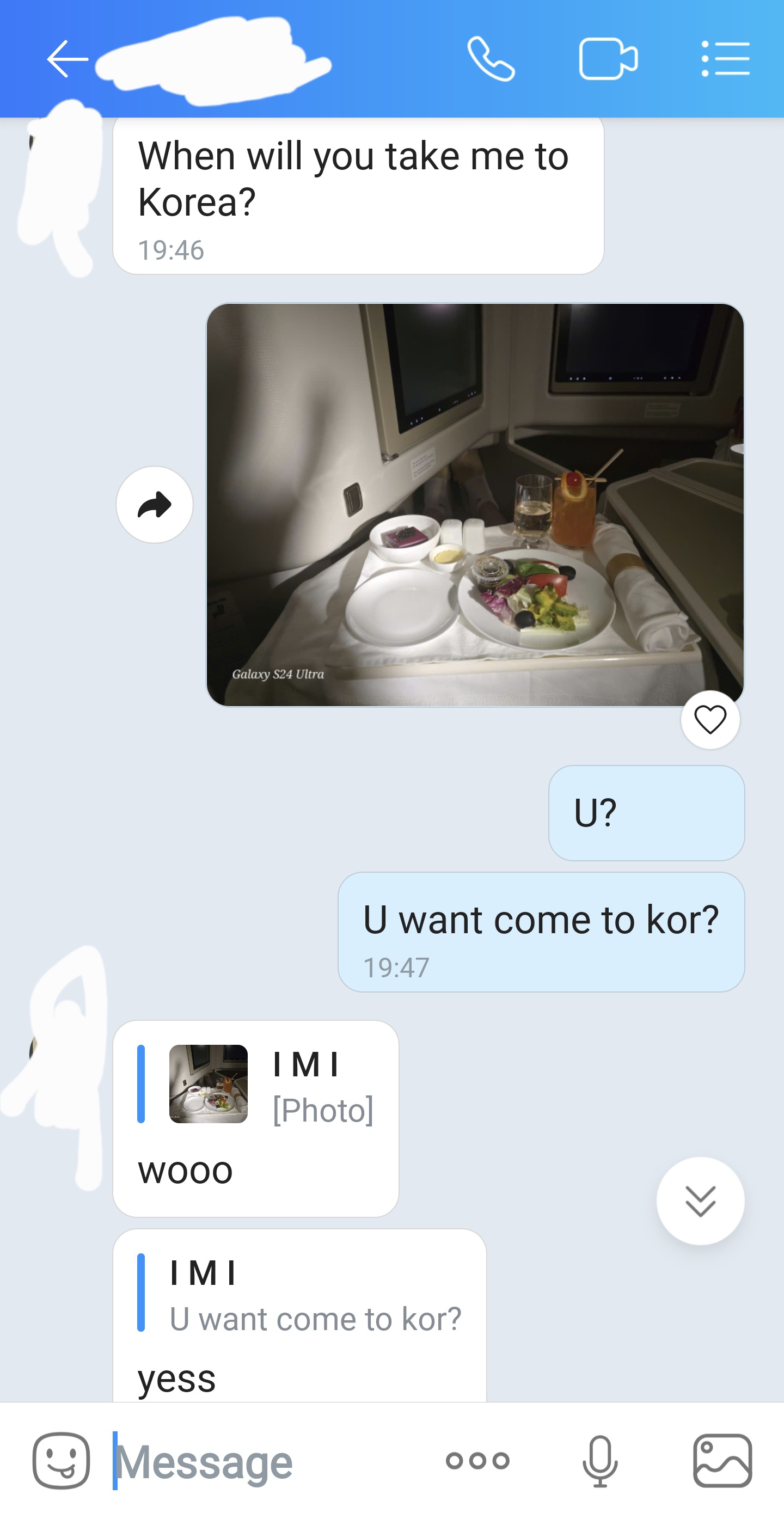This screenshot has height=1519, width=784.
Task: Go back to the chat list
Action: [x=67, y=59]
